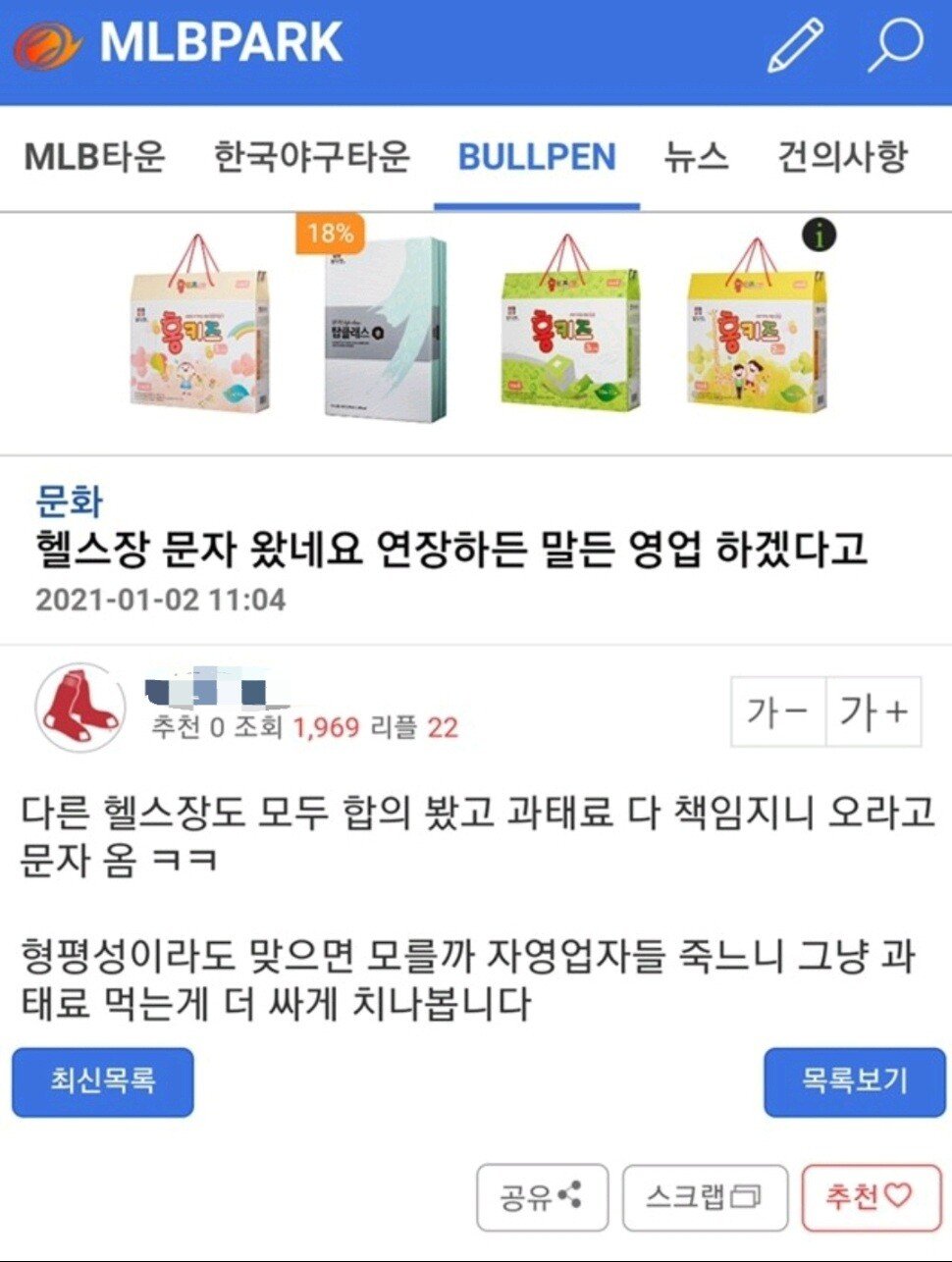This screenshot has width=952, height=1262.
Task: Open the 문화 category link
Action: click(x=69, y=500)
